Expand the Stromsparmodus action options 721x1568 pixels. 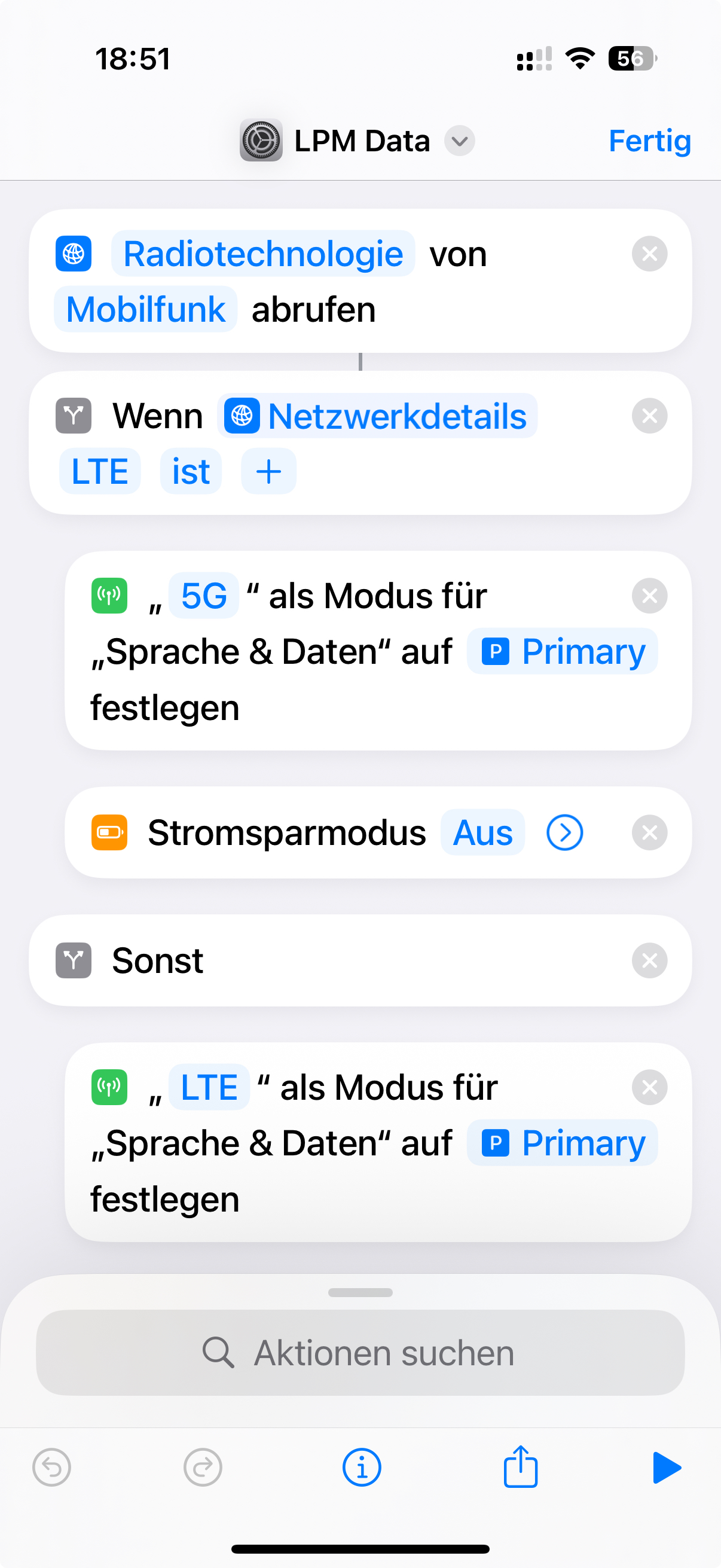(564, 832)
